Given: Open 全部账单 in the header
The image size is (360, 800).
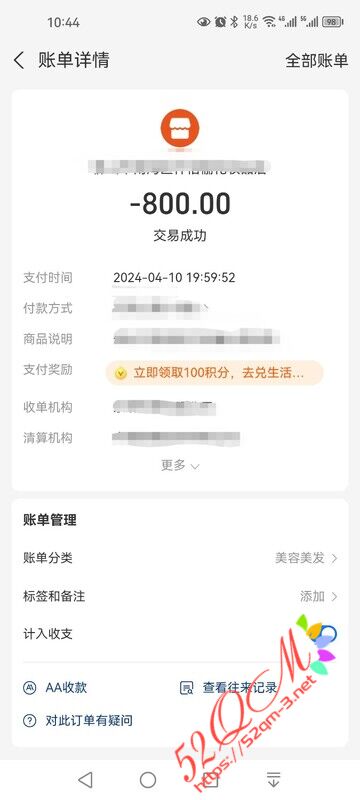Looking at the screenshot, I should coord(316,61).
